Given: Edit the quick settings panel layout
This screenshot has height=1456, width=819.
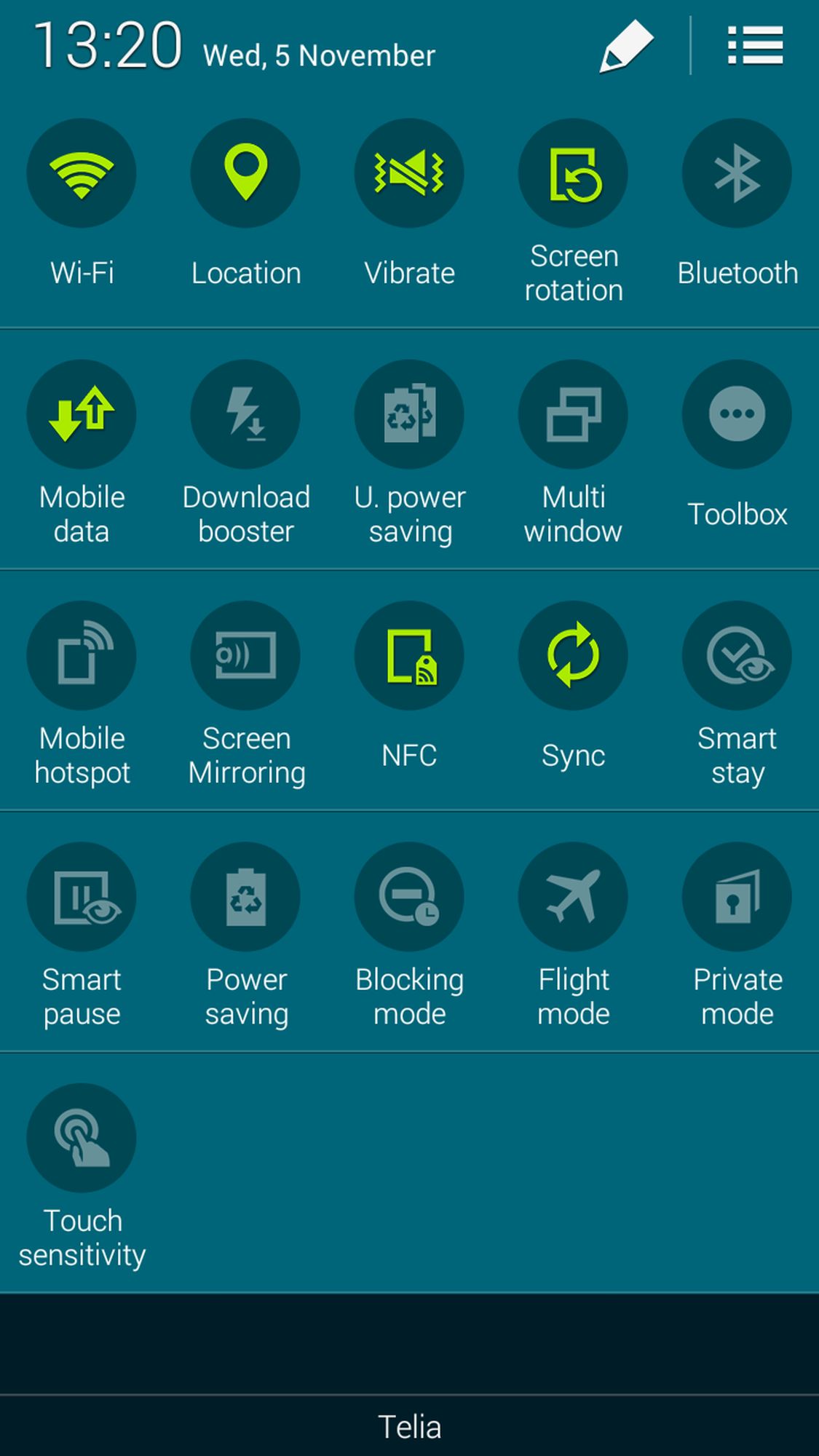Looking at the screenshot, I should [x=625, y=47].
